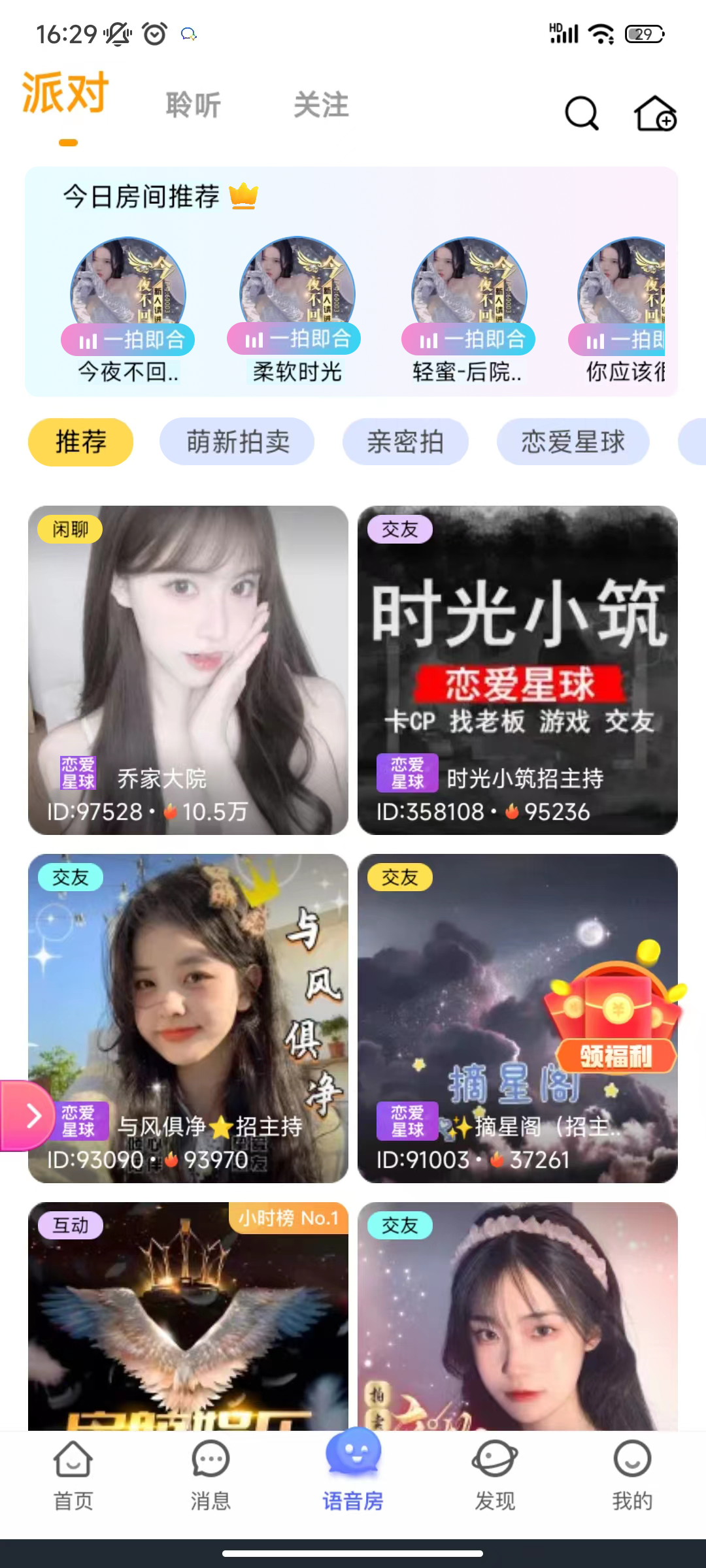Image resolution: width=706 pixels, height=1568 pixels.
Task: Select the 亲密拍 filter chip
Action: (405, 442)
